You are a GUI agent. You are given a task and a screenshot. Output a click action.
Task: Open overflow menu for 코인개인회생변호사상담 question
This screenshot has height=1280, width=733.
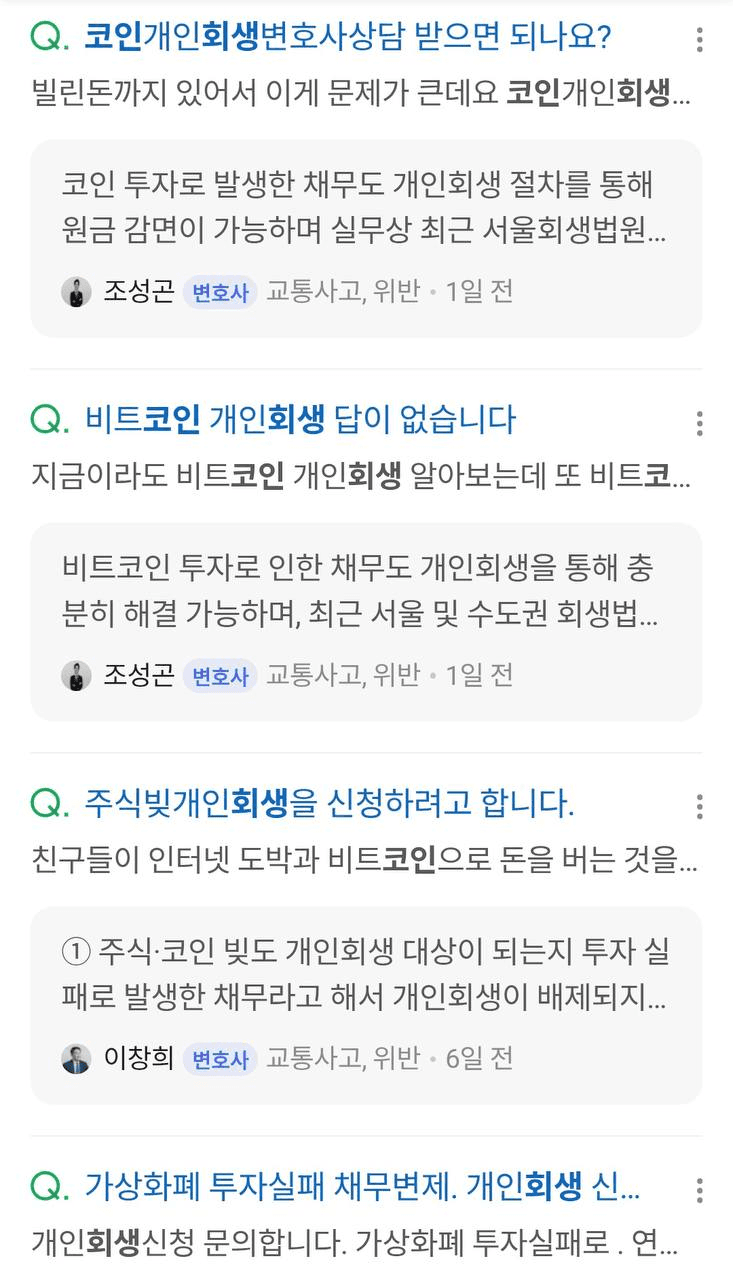[x=699, y=40]
